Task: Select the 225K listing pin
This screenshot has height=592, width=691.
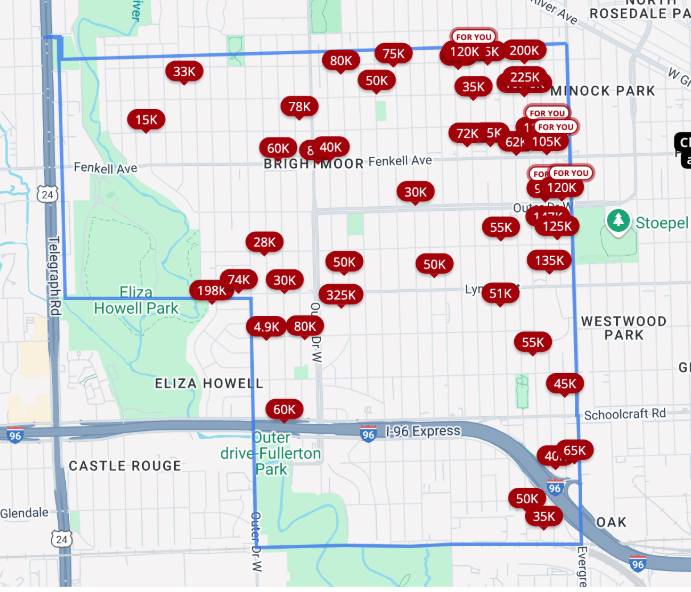Action: pyautogui.click(x=525, y=77)
